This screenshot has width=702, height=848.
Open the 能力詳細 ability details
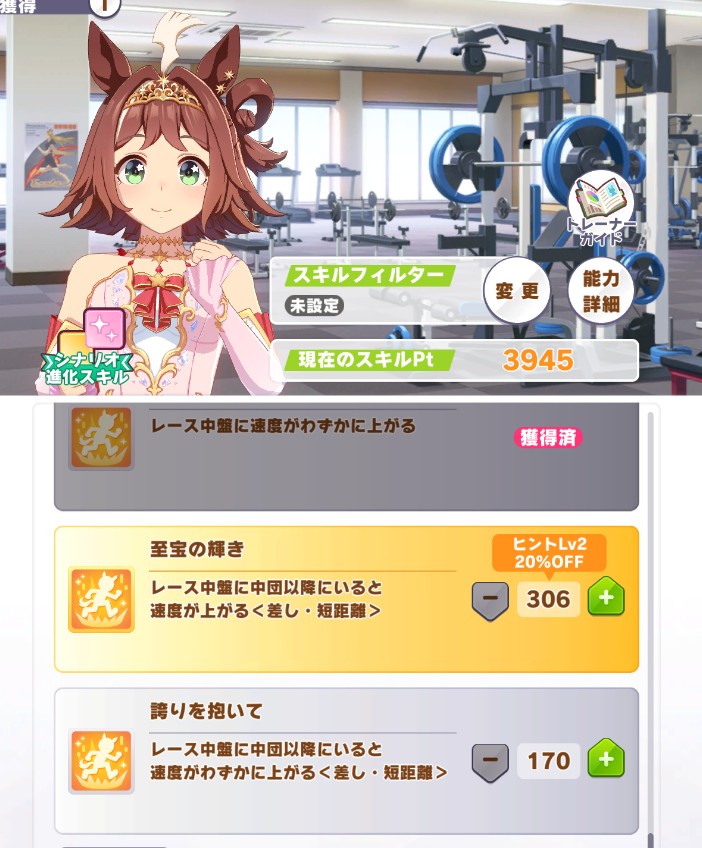(601, 292)
